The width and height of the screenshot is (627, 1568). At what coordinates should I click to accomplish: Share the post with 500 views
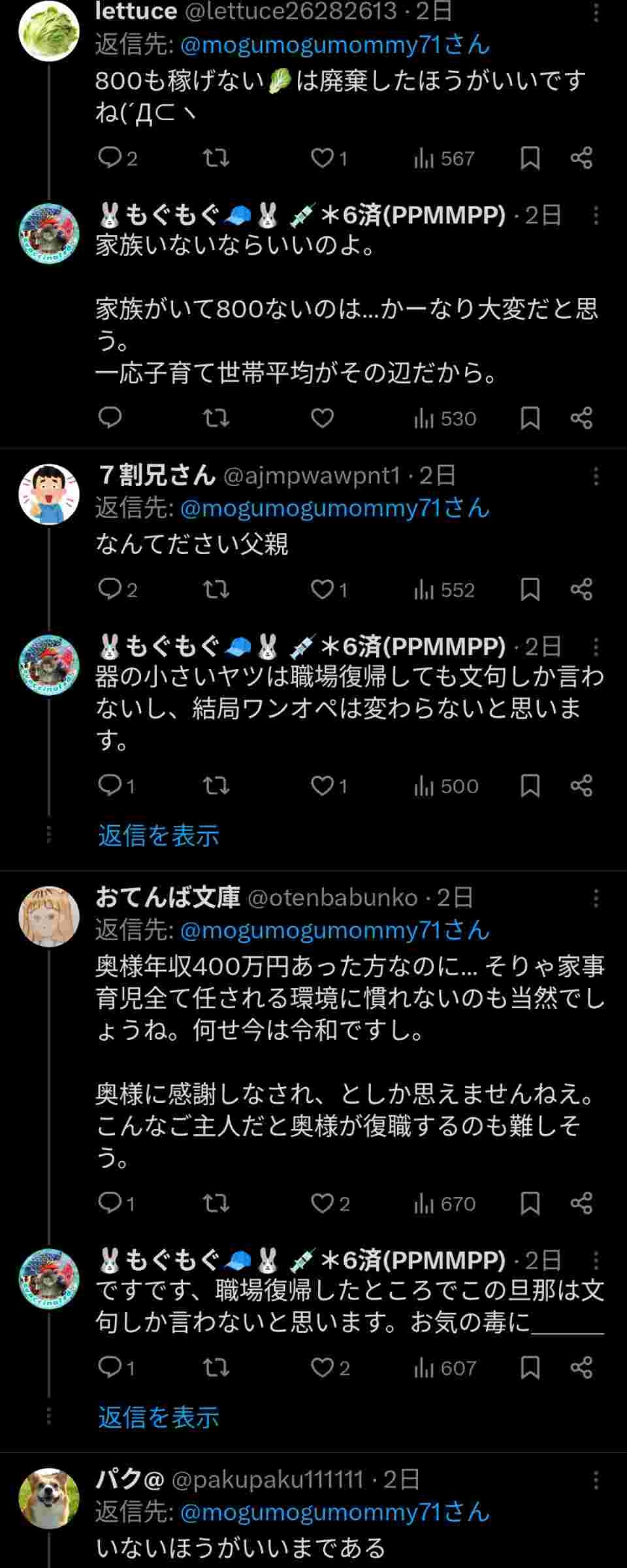click(x=581, y=785)
